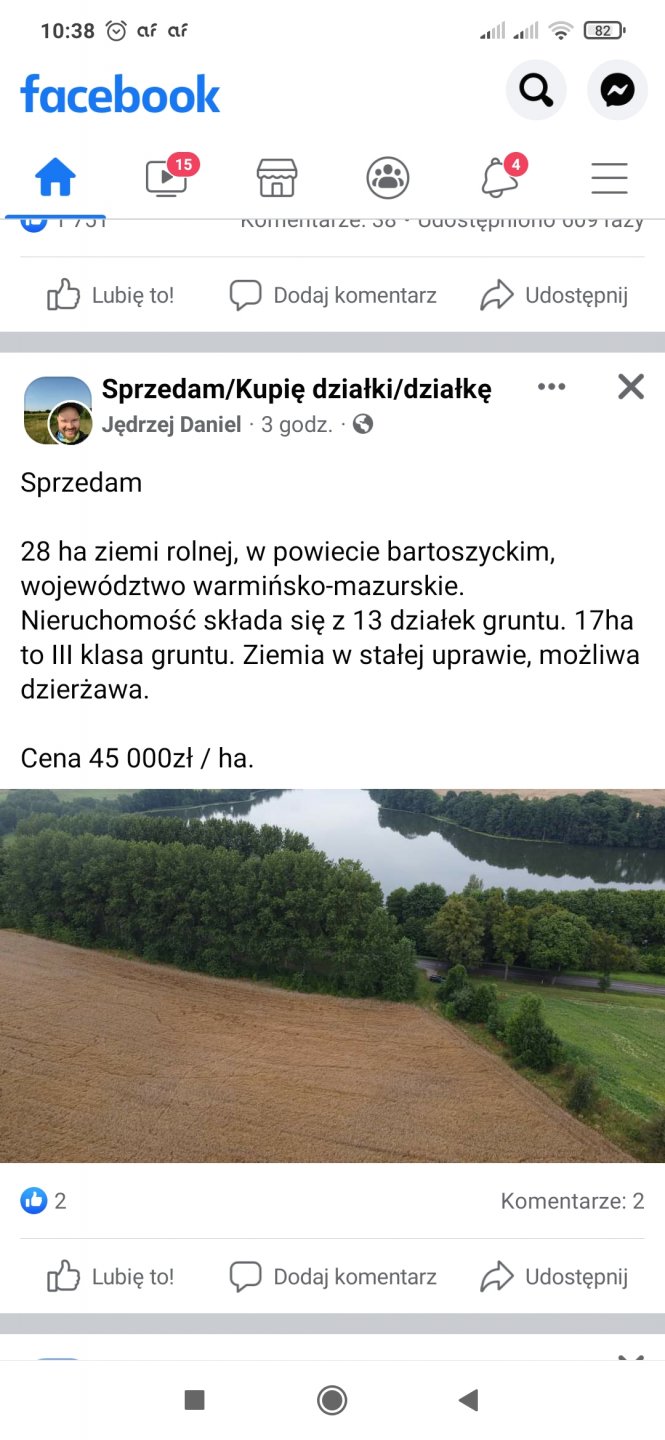Open the Sprzedam/Kupię działki/działkę group
This screenshot has height=1440, width=665.
point(296,390)
